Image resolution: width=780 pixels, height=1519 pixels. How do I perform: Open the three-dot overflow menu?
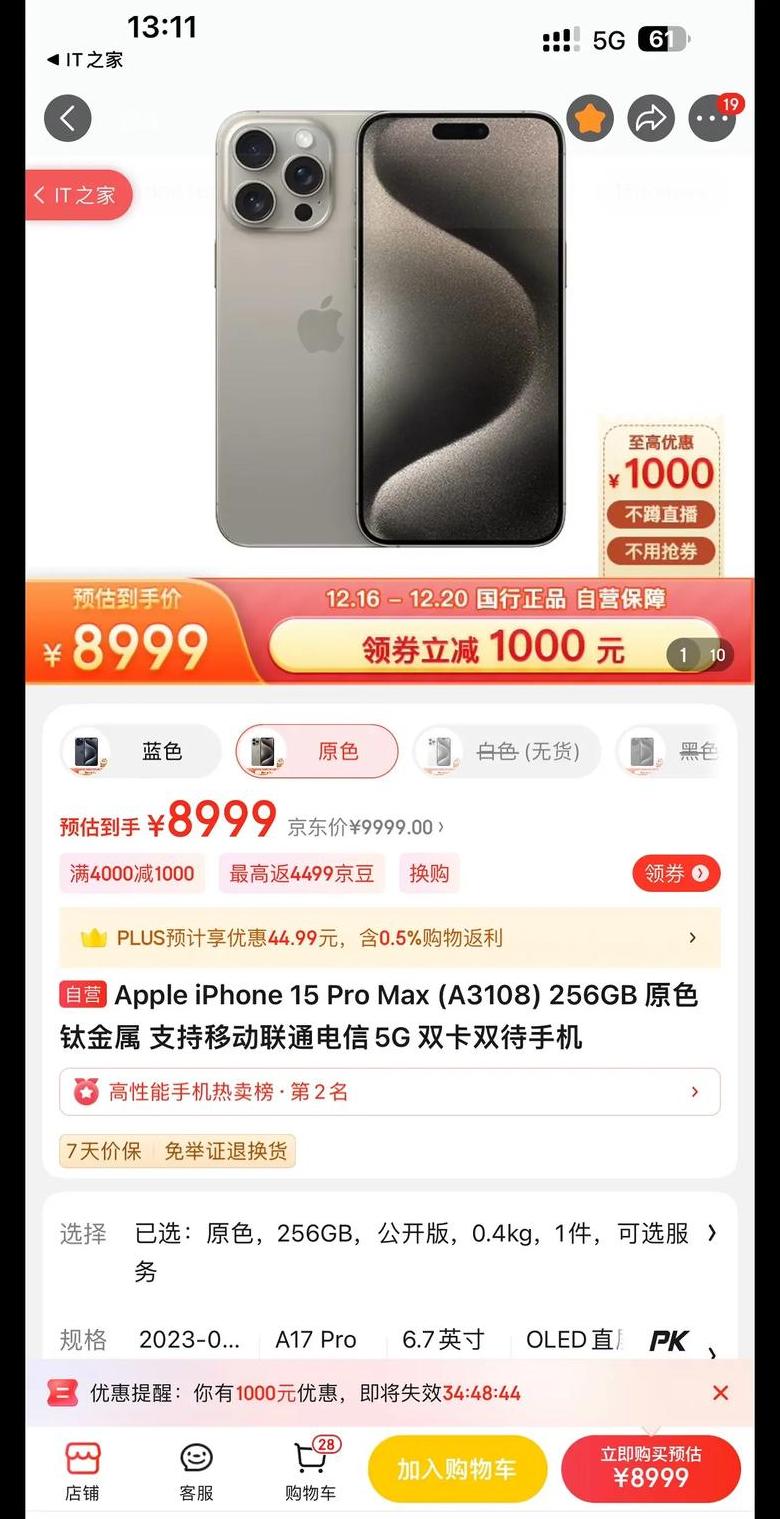coord(713,119)
